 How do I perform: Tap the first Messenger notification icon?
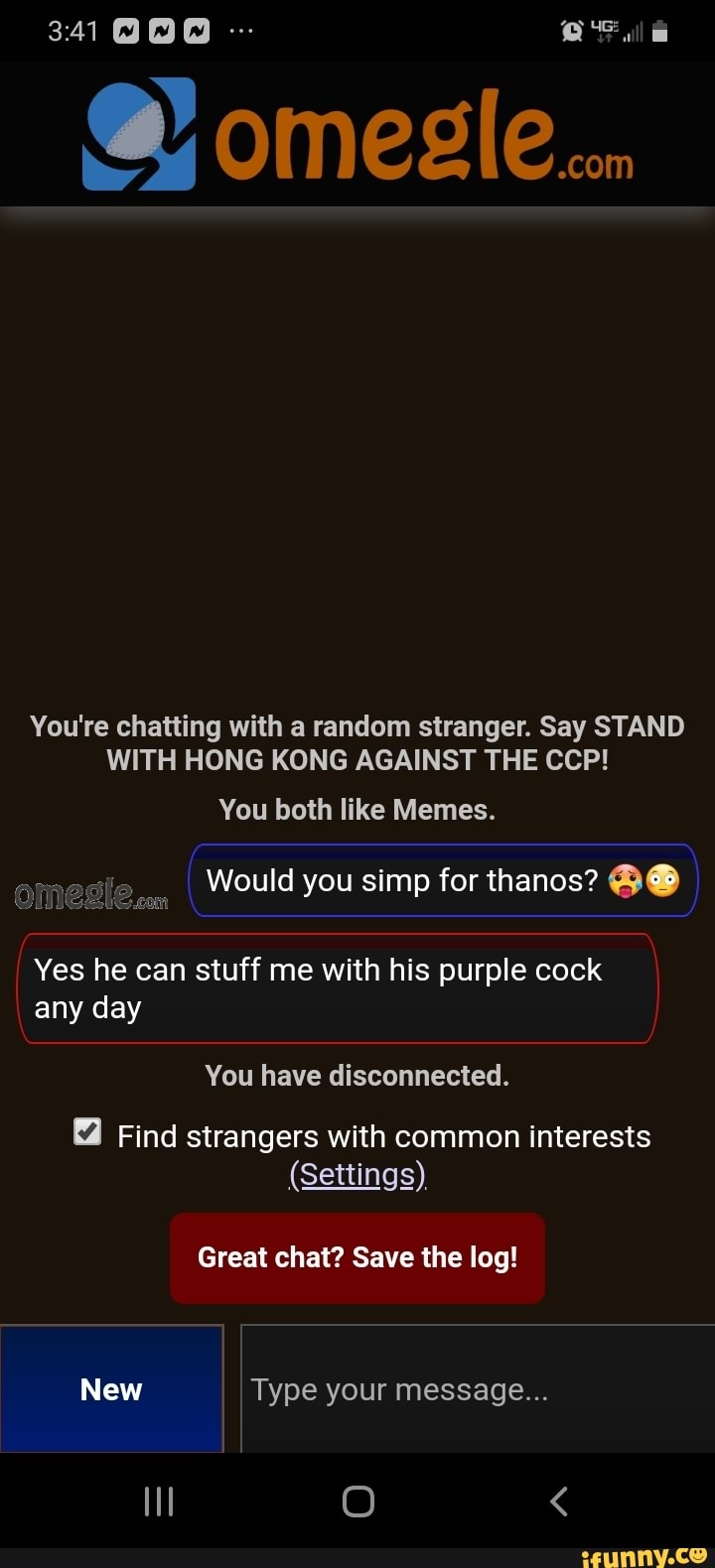[x=125, y=31]
